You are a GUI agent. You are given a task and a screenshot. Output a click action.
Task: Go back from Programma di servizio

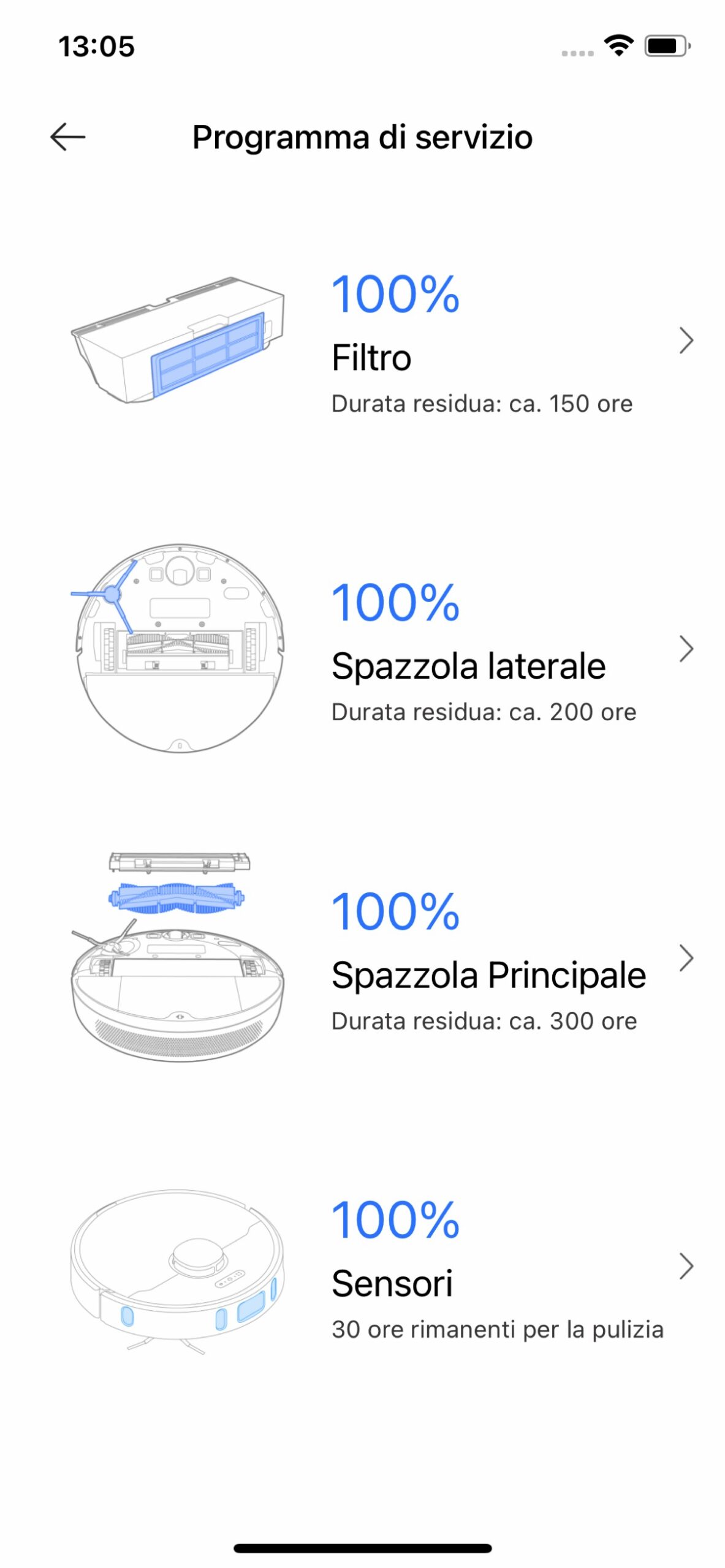[x=67, y=137]
